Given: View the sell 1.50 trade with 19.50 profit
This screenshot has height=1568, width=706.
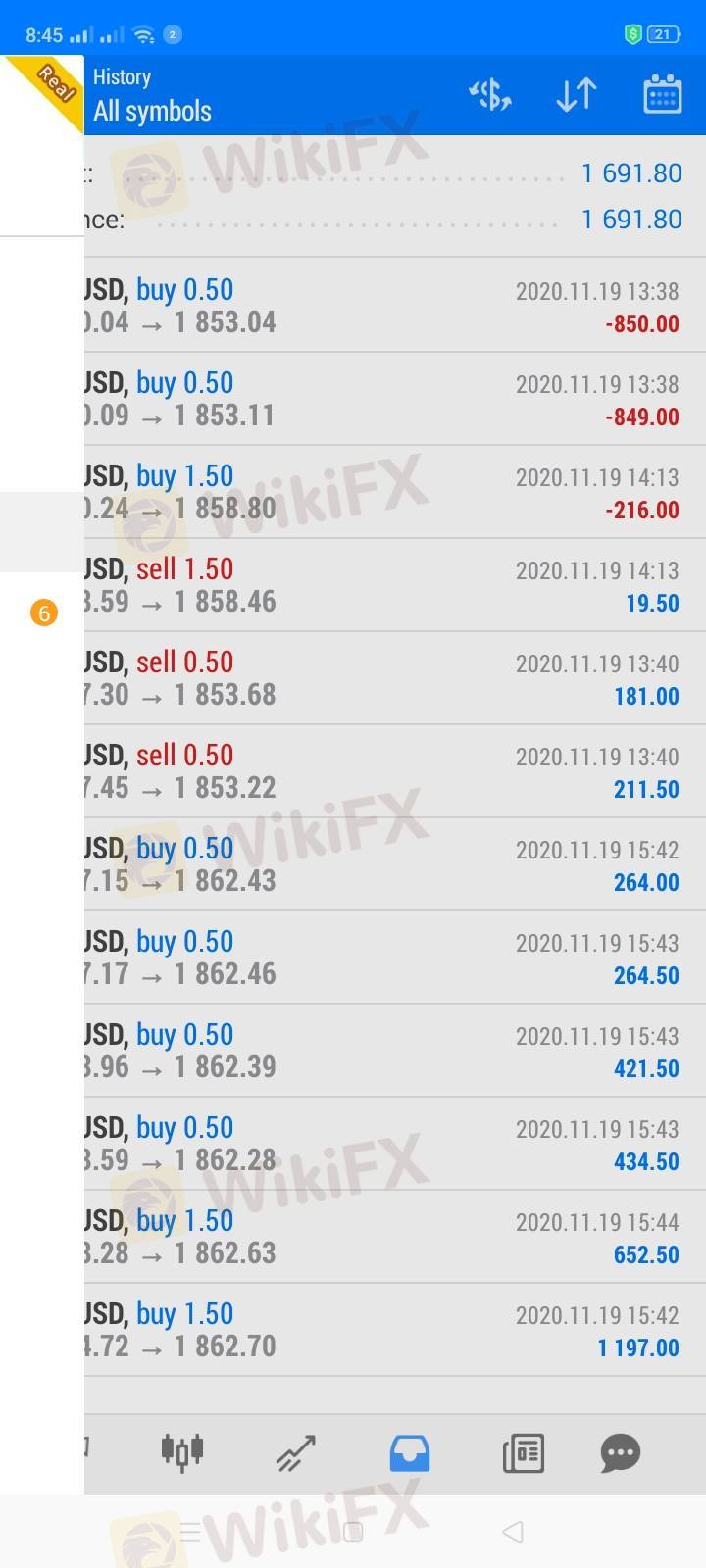Looking at the screenshot, I should [x=392, y=586].
